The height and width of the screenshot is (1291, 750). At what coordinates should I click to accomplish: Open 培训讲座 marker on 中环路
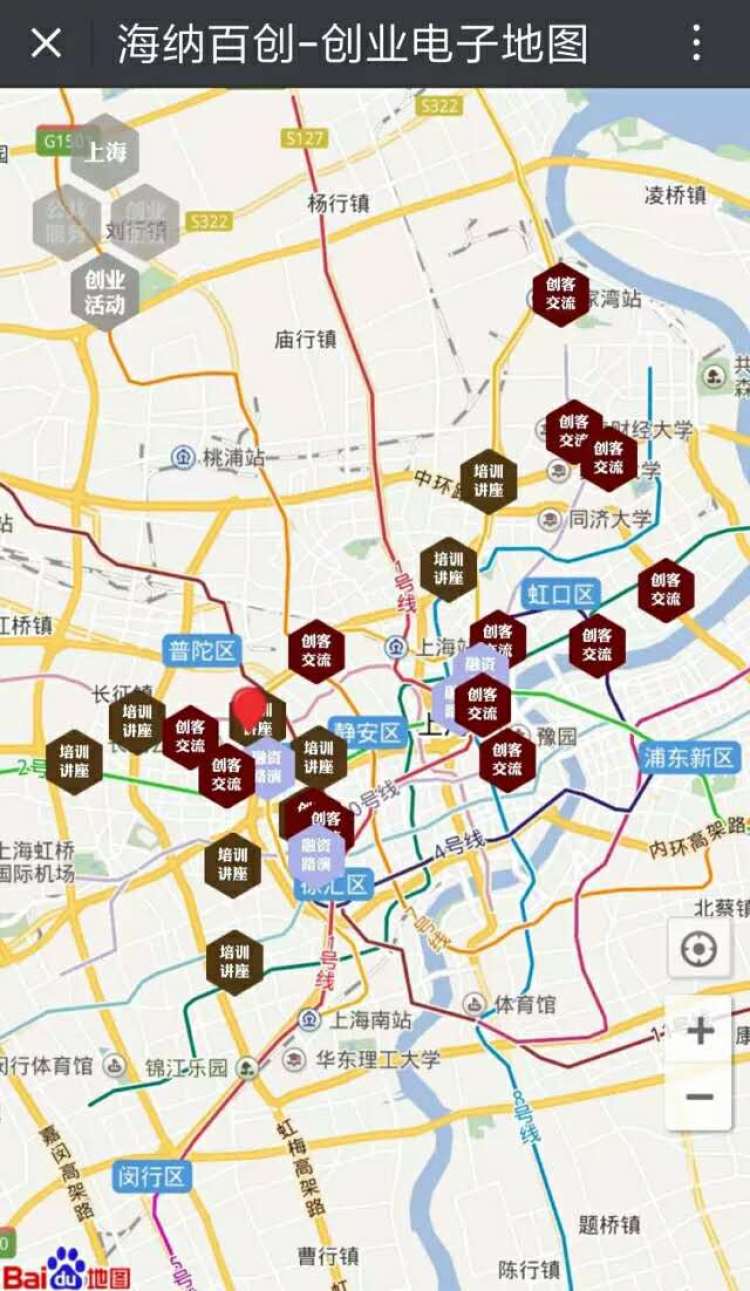pyautogui.click(x=488, y=481)
